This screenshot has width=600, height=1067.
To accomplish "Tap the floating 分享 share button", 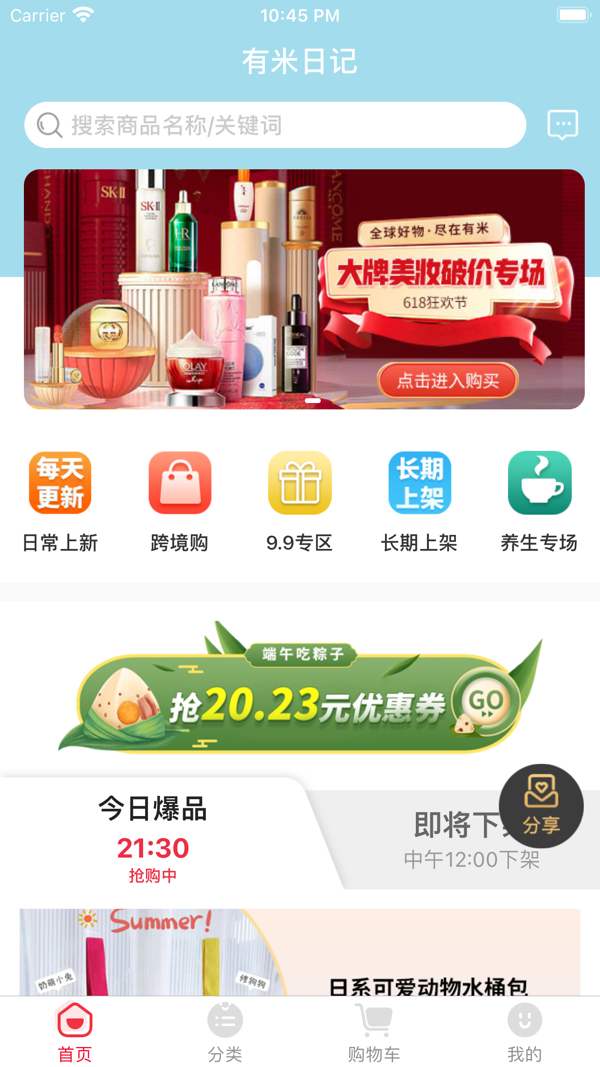I will [x=541, y=806].
